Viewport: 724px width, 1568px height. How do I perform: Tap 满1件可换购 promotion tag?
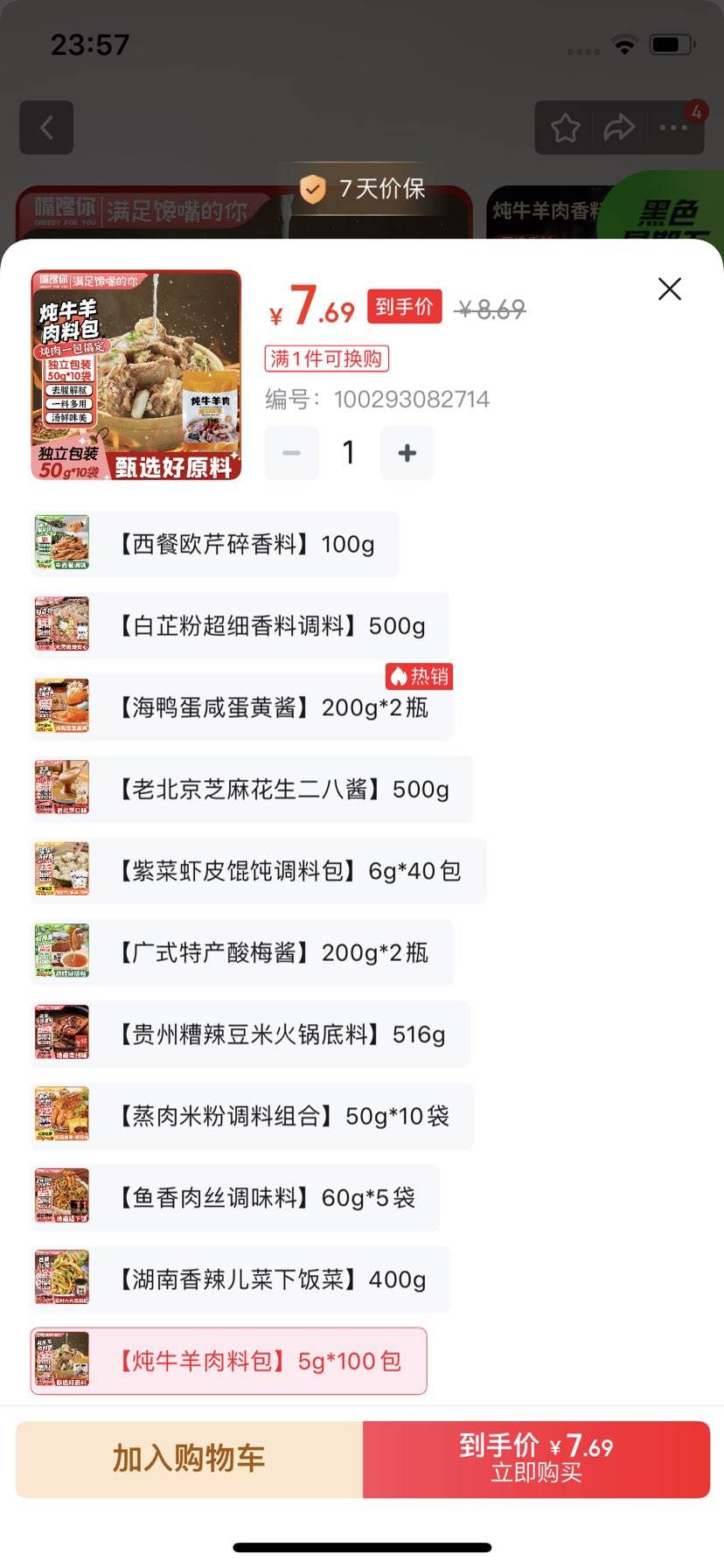pyautogui.click(x=326, y=360)
